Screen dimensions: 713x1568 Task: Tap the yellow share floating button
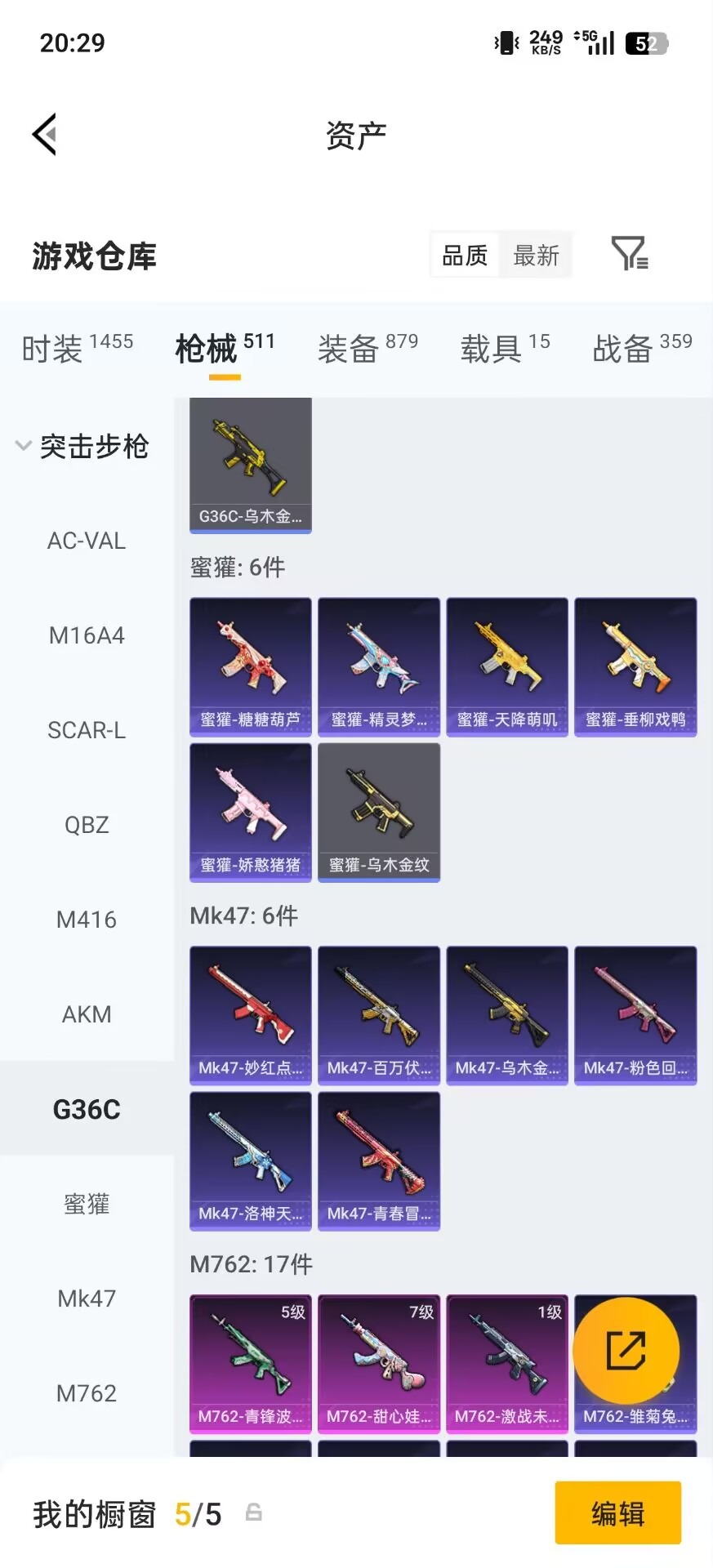click(626, 1351)
